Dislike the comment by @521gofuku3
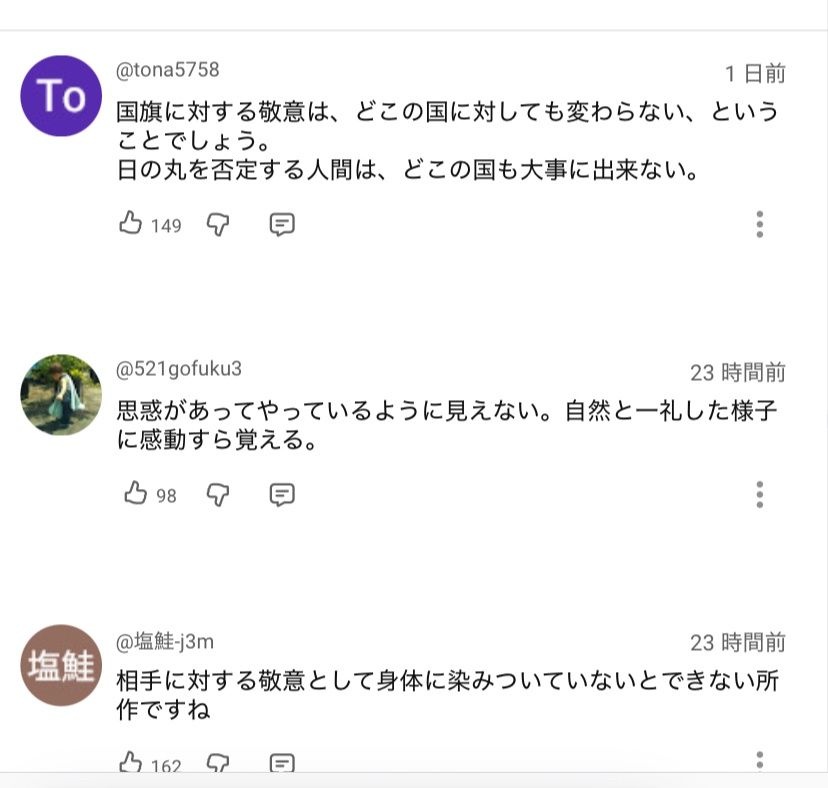This screenshot has height=788, width=828. point(218,493)
